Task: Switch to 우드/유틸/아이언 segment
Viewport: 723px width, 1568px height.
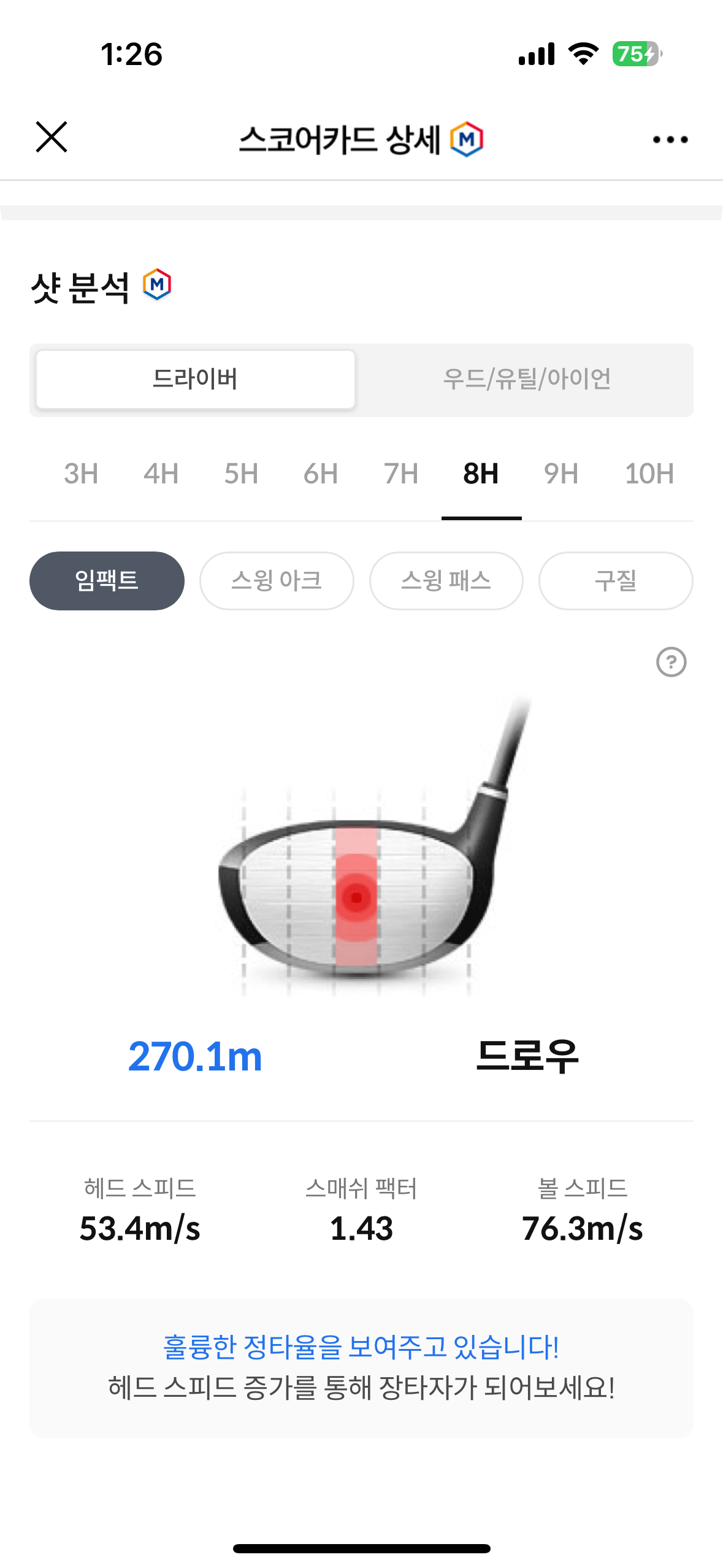Action: click(x=527, y=379)
